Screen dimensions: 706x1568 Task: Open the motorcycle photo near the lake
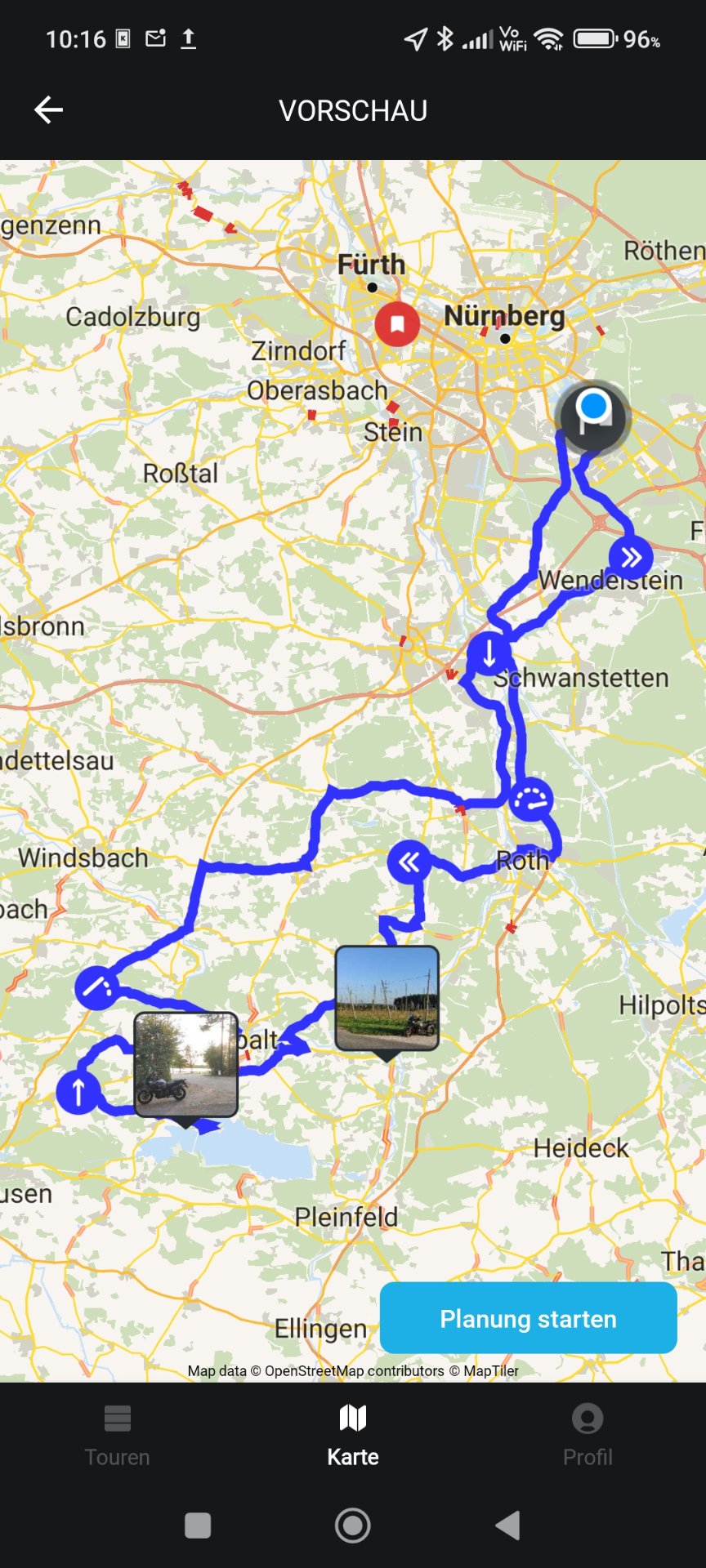(186, 1064)
